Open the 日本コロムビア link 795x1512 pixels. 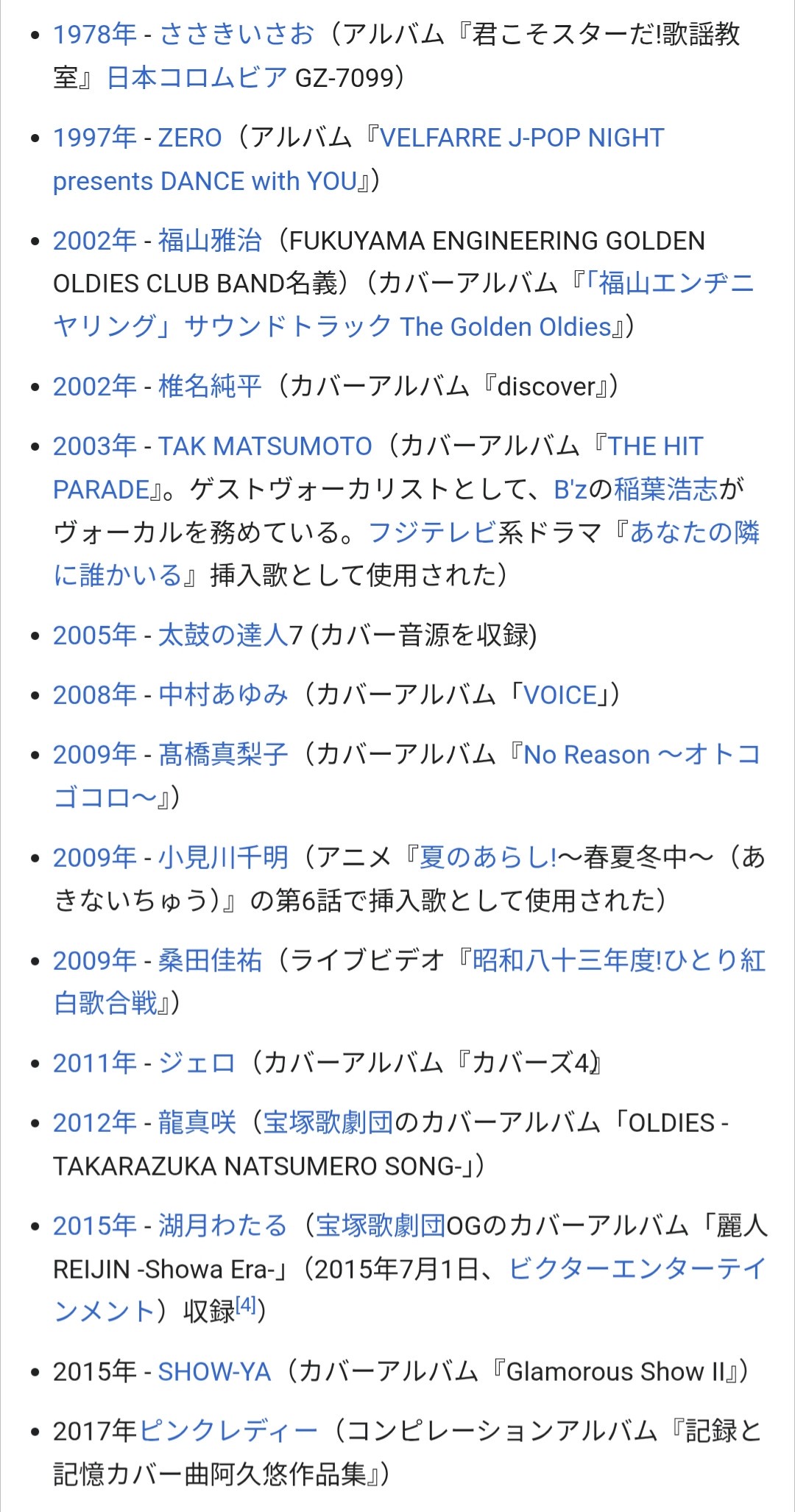coord(197,77)
